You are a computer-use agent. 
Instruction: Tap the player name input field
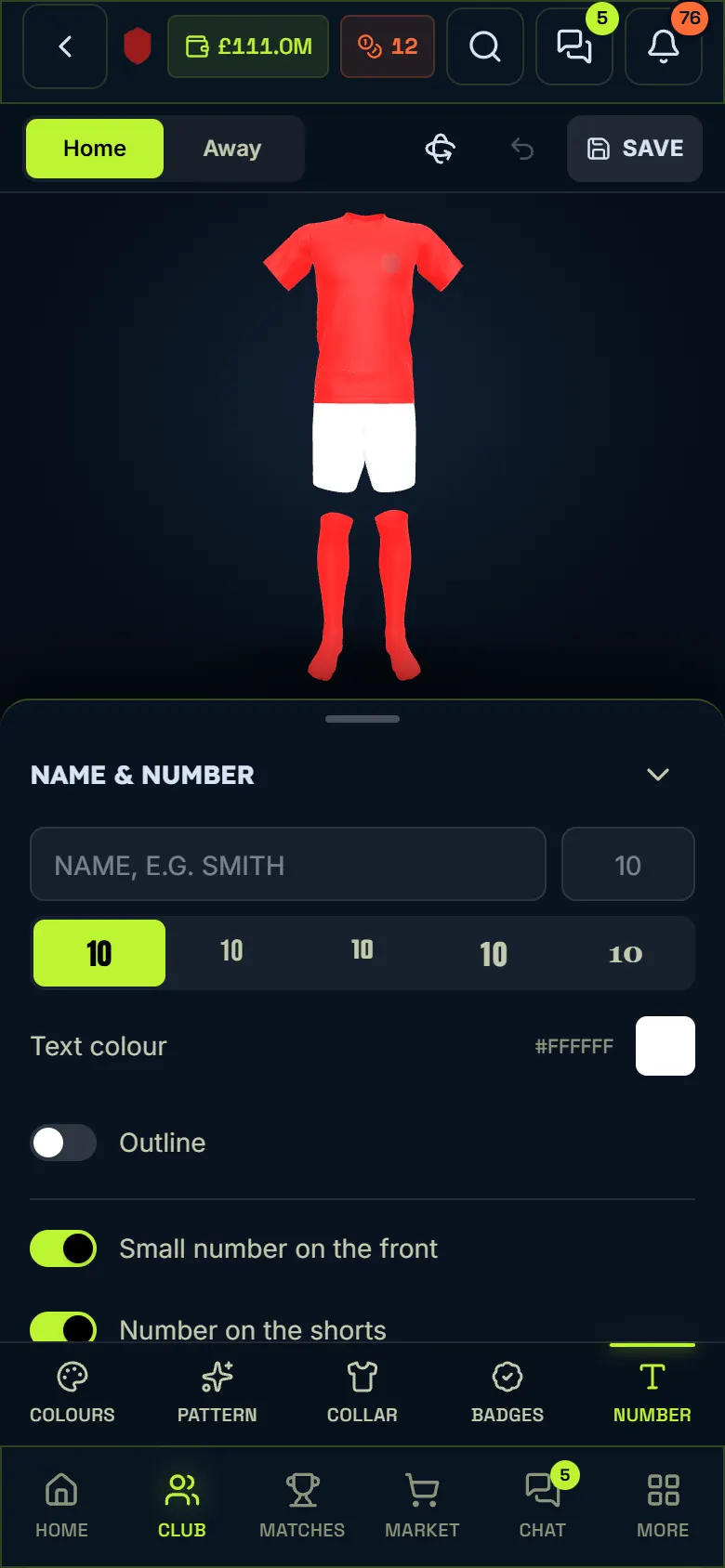pyautogui.click(x=288, y=864)
